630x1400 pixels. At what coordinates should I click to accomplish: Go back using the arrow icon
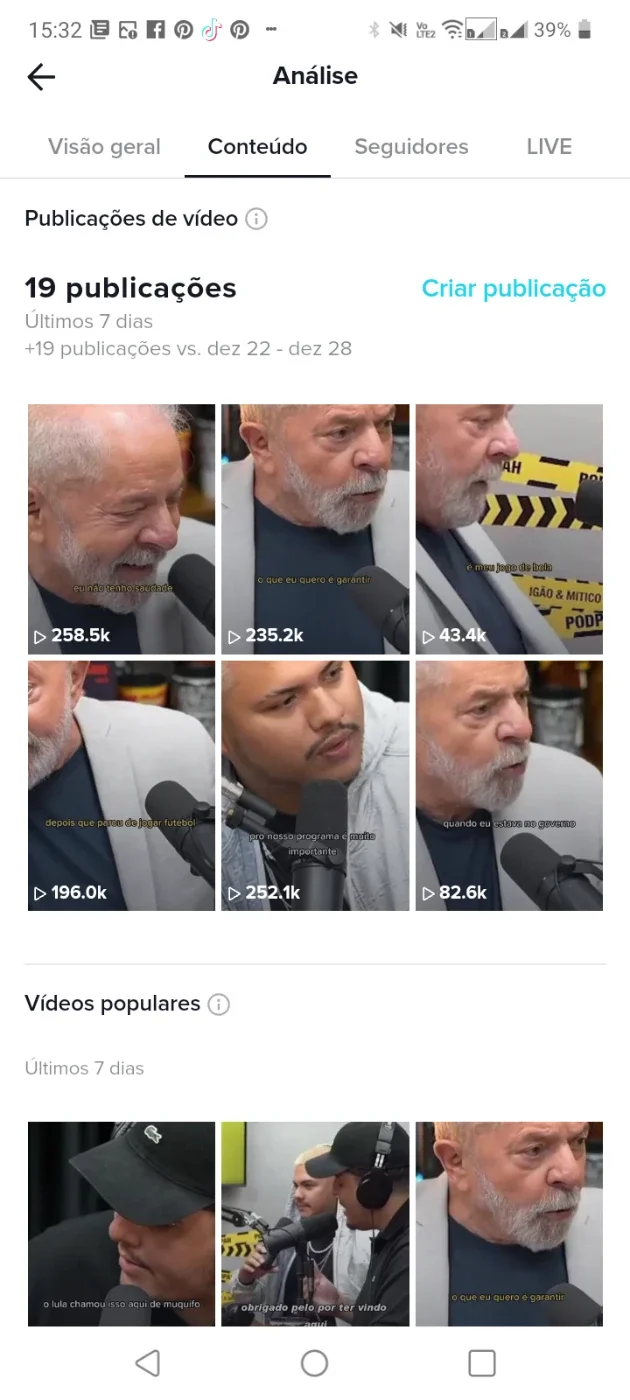[41, 76]
